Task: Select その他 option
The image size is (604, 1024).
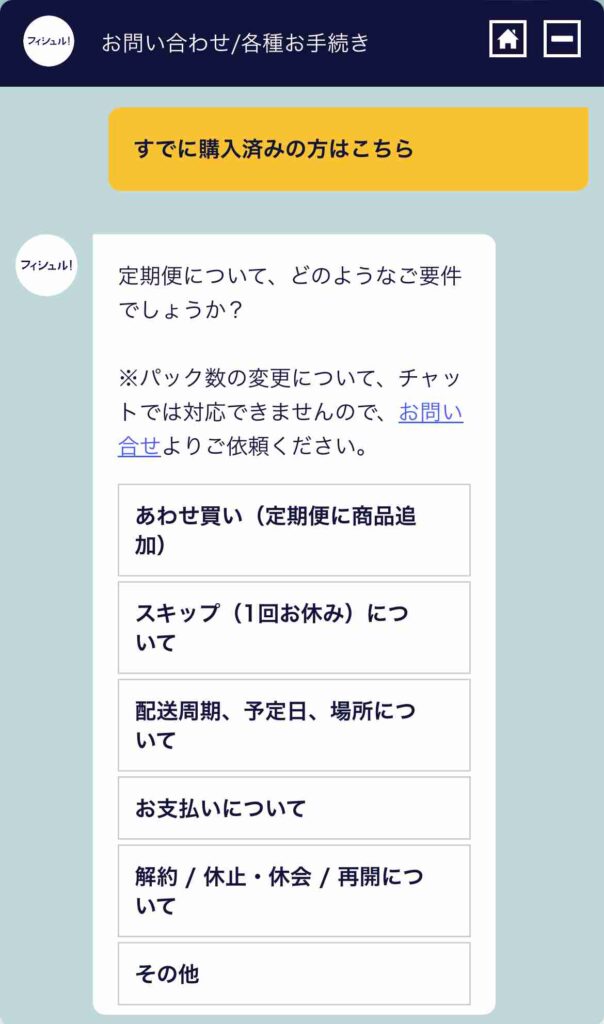Action: 294,974
